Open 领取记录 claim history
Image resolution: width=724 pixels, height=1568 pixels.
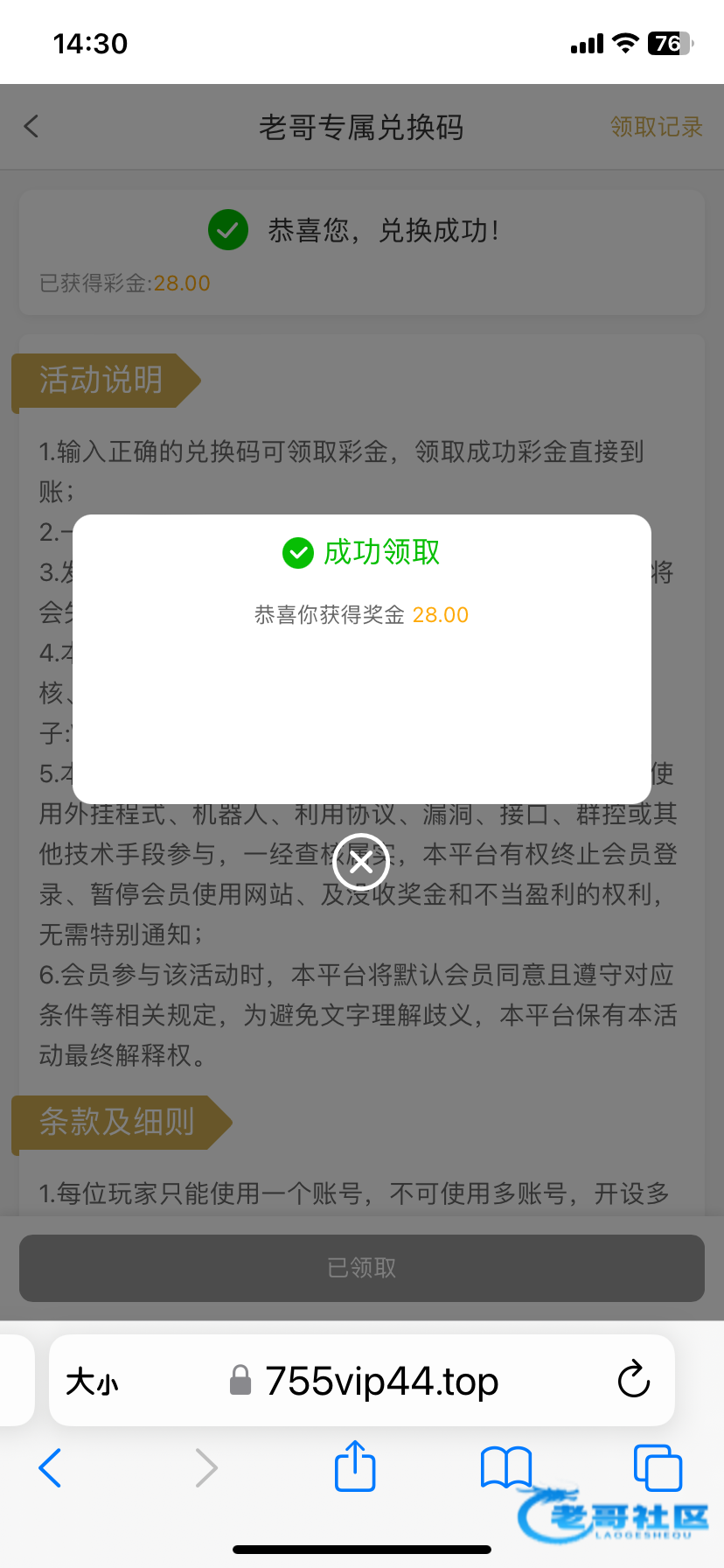click(656, 128)
